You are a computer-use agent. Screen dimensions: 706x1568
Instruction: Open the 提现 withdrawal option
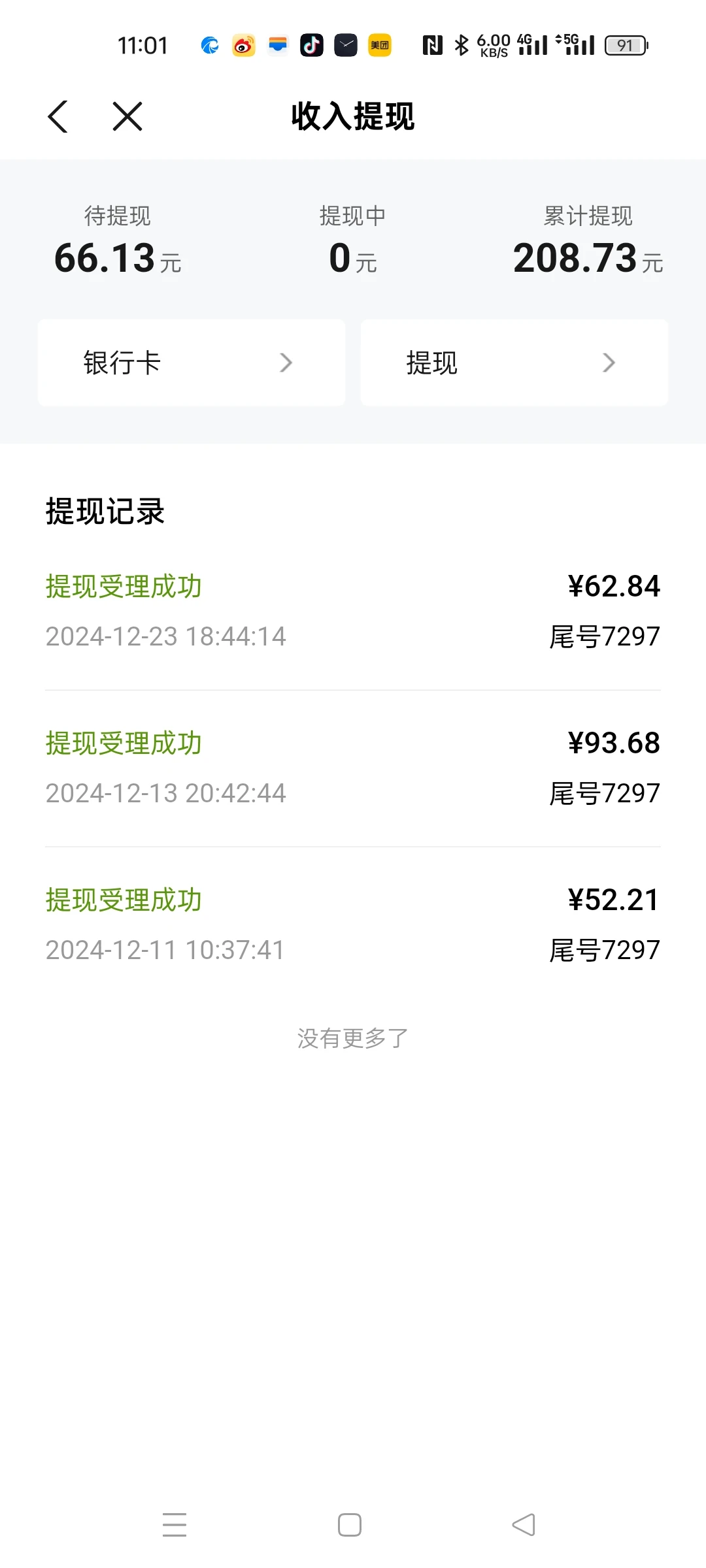pyautogui.click(x=514, y=363)
